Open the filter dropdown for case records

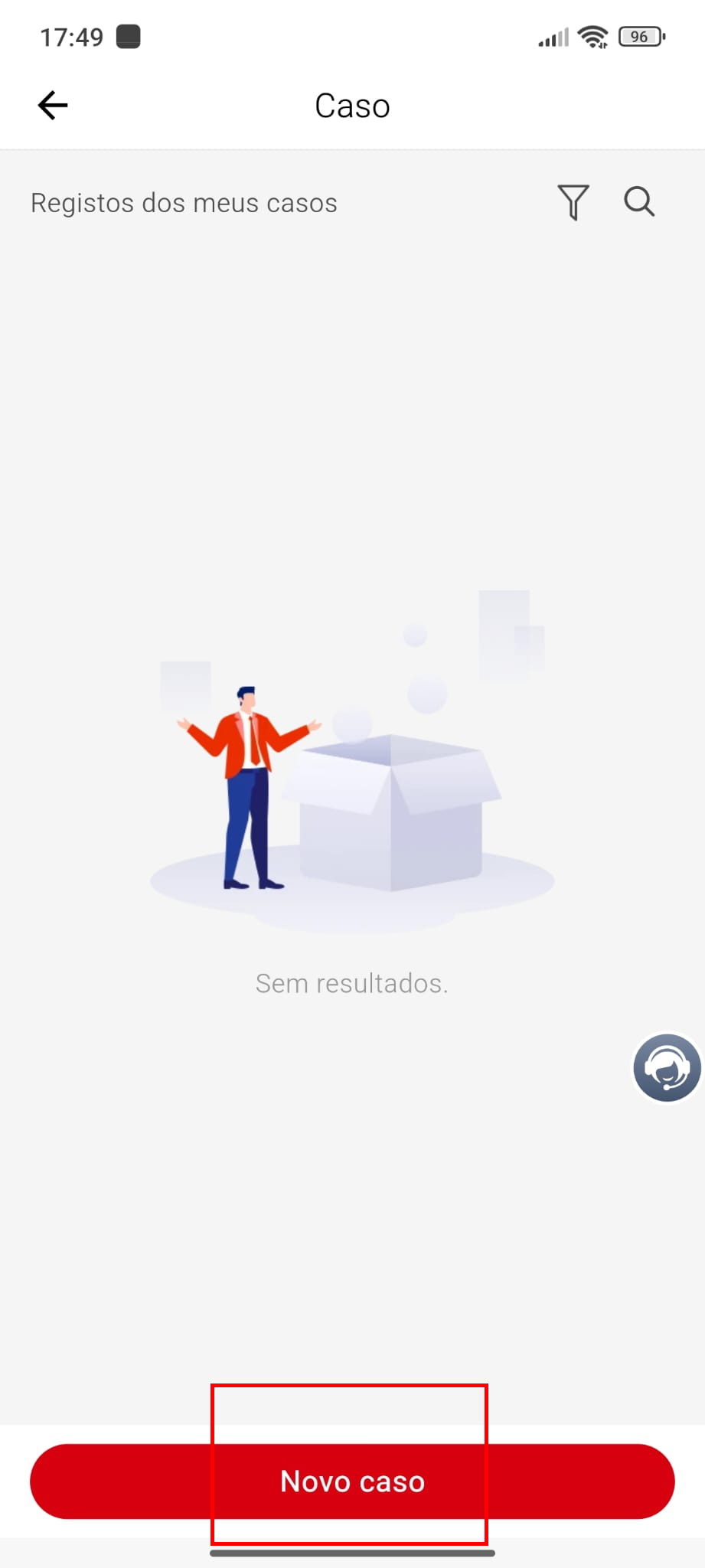573,202
